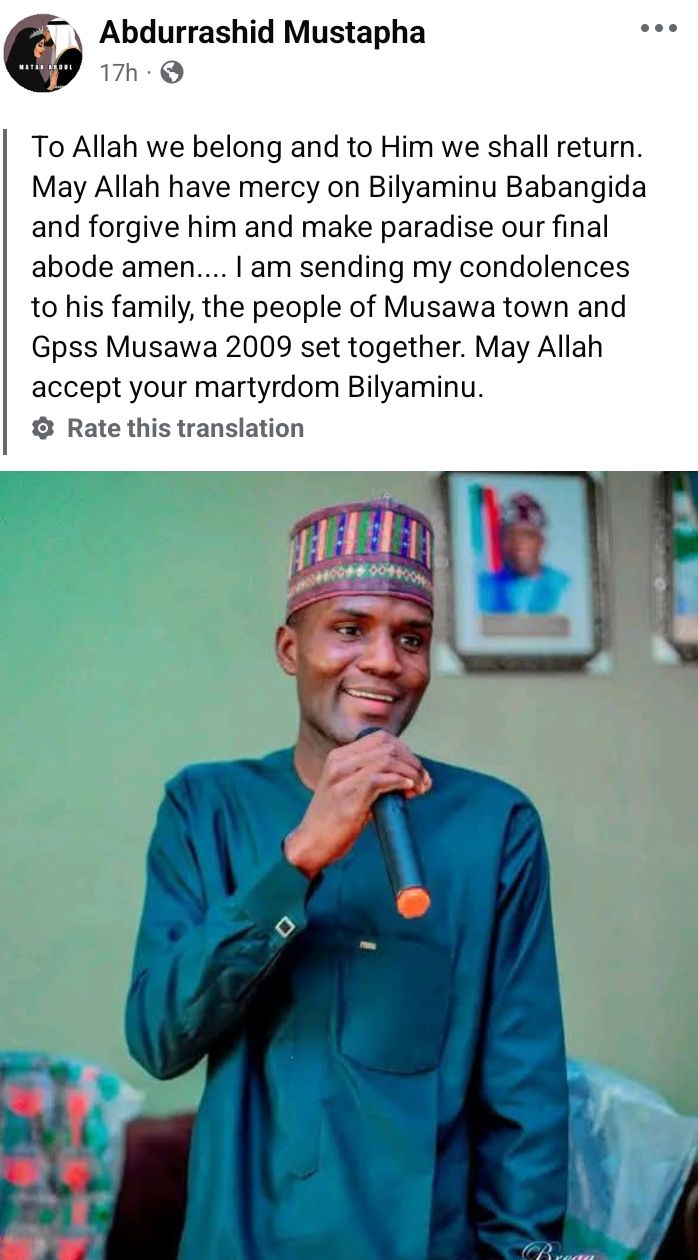Open Abdurrashid Mustapha's profile picture
This screenshot has width=698, height=1260.
click(x=43, y=53)
